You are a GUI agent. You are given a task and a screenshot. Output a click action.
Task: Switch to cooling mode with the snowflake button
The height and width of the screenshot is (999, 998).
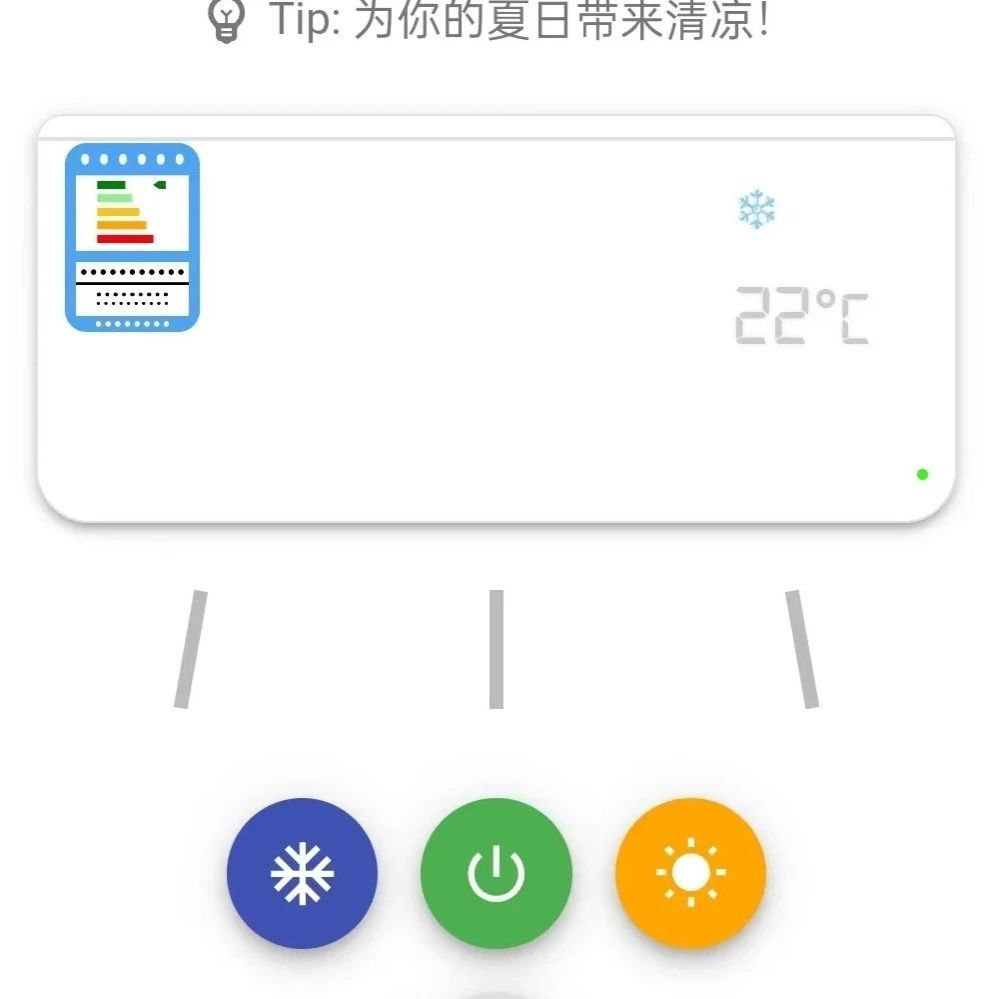(302, 873)
